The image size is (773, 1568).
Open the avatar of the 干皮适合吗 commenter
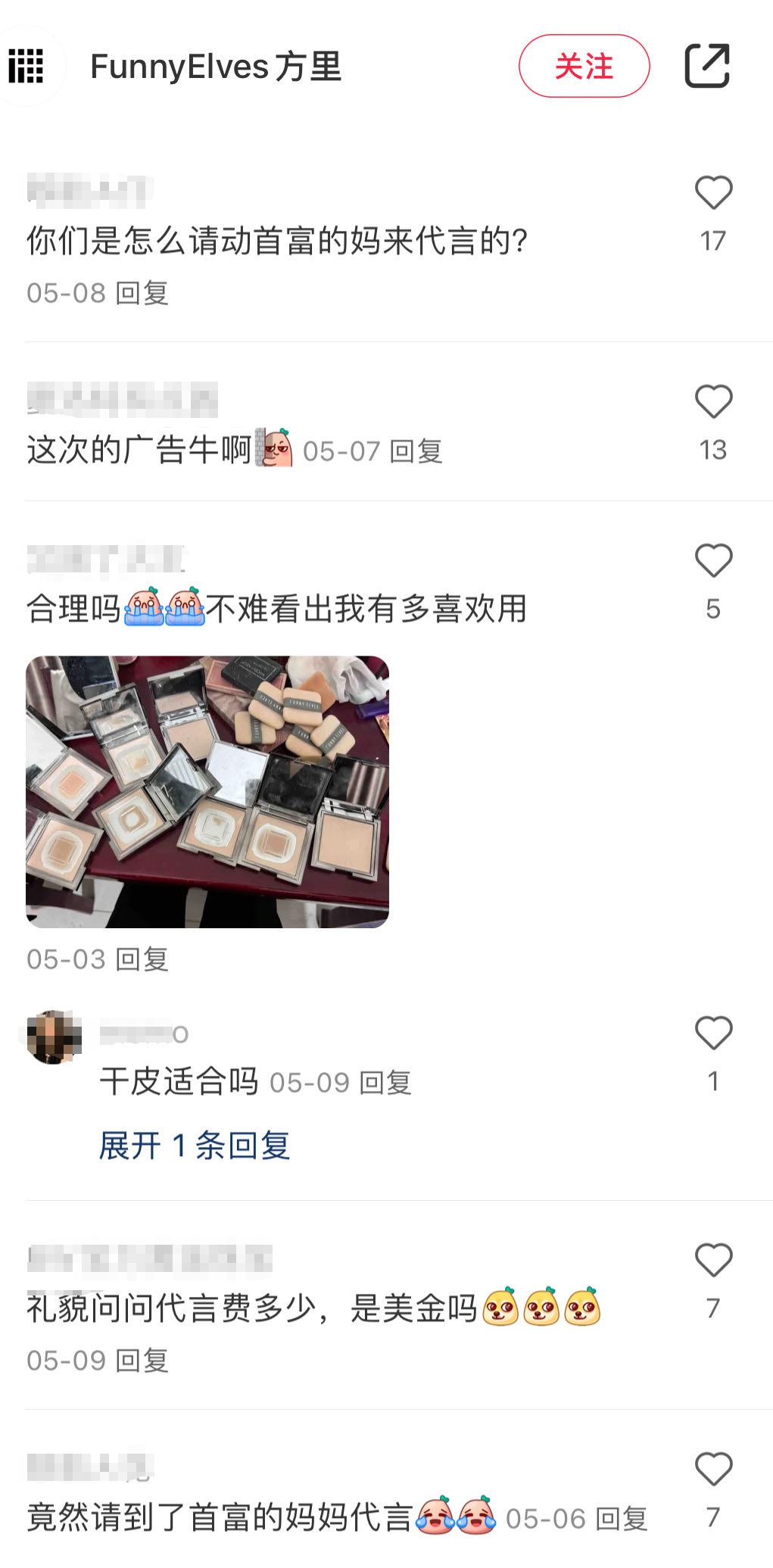coord(53,1037)
